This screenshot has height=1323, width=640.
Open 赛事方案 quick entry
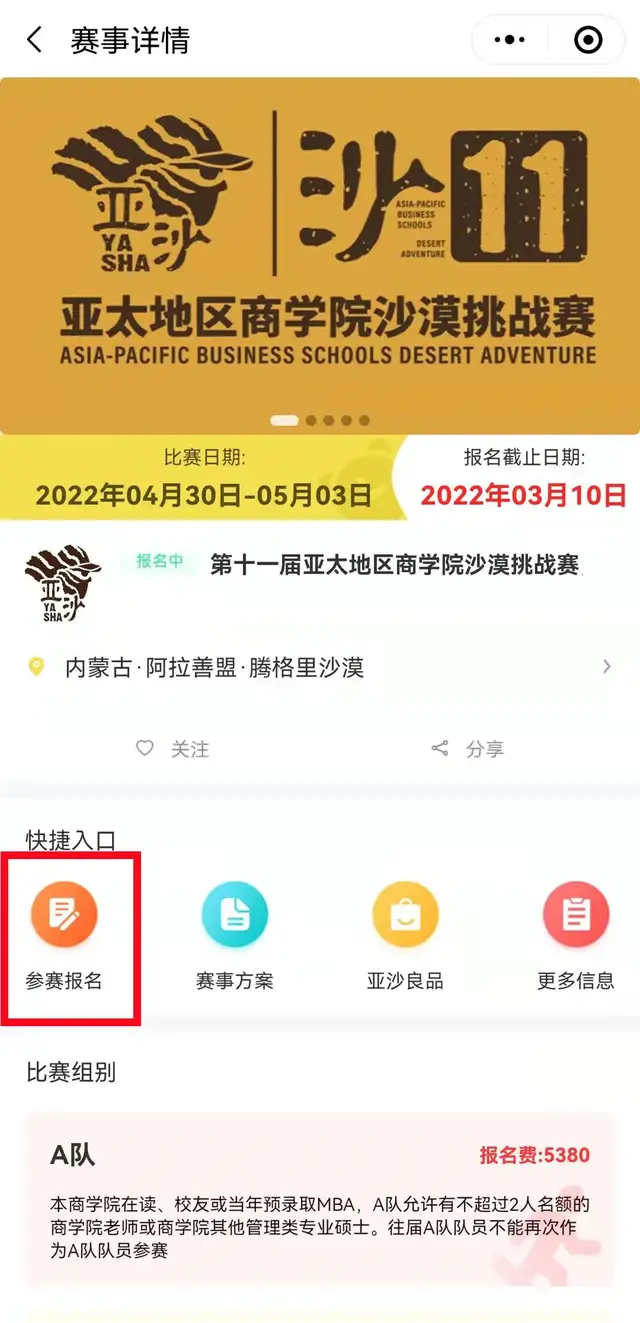(234, 935)
